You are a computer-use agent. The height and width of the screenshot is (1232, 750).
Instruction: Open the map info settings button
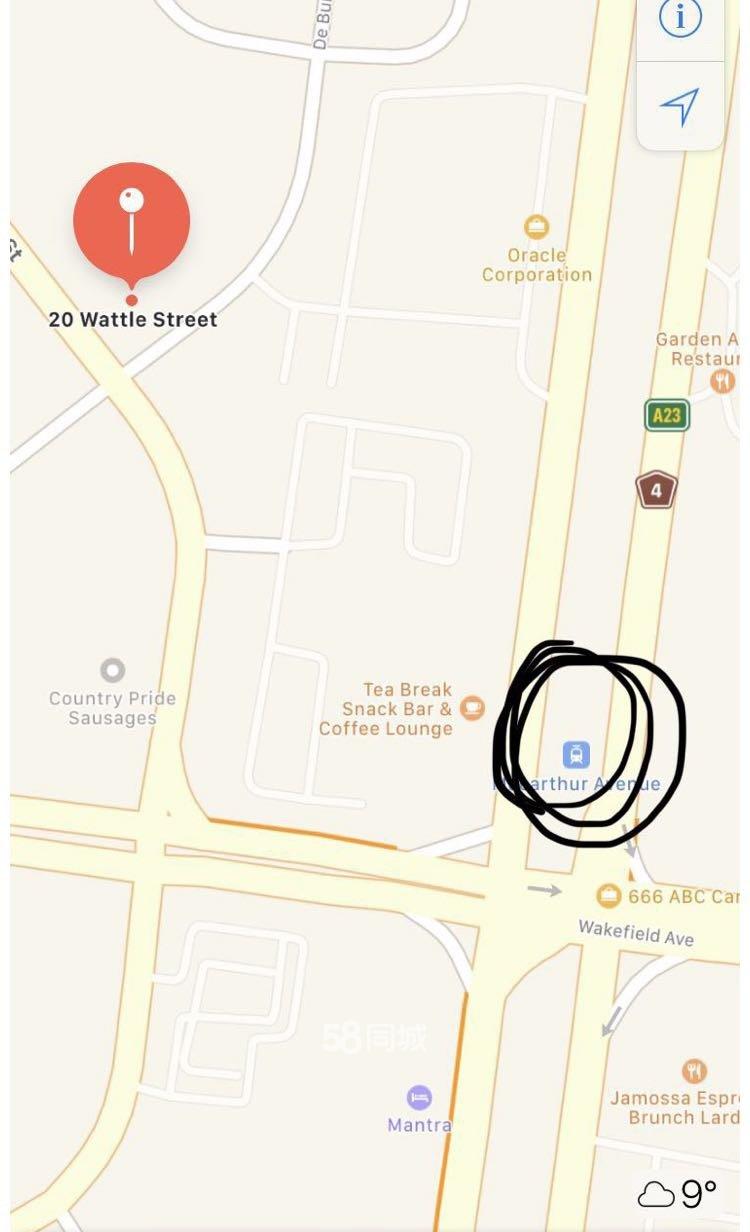(x=680, y=18)
